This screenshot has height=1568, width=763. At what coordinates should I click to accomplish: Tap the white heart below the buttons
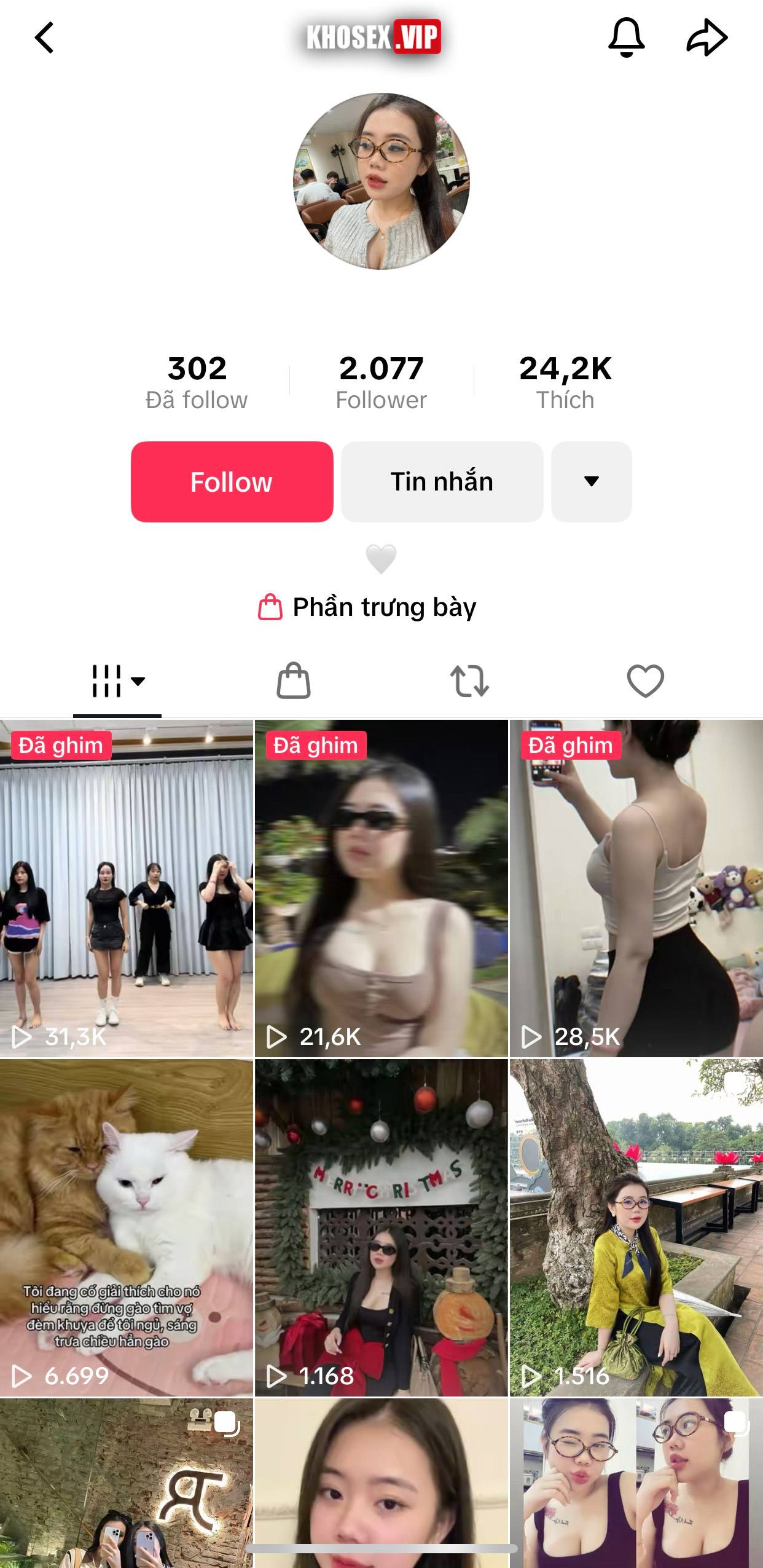[381, 557]
